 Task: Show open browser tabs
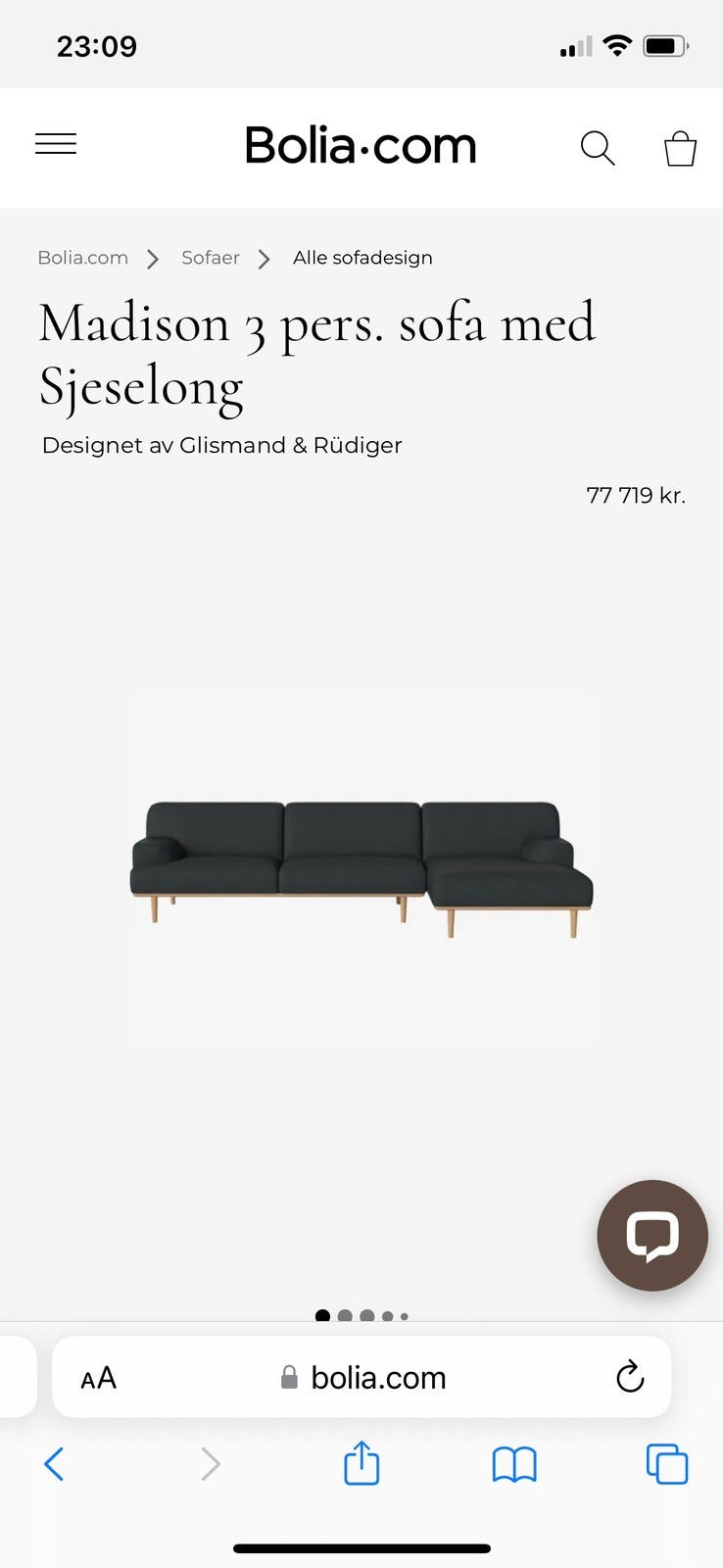(x=667, y=1464)
